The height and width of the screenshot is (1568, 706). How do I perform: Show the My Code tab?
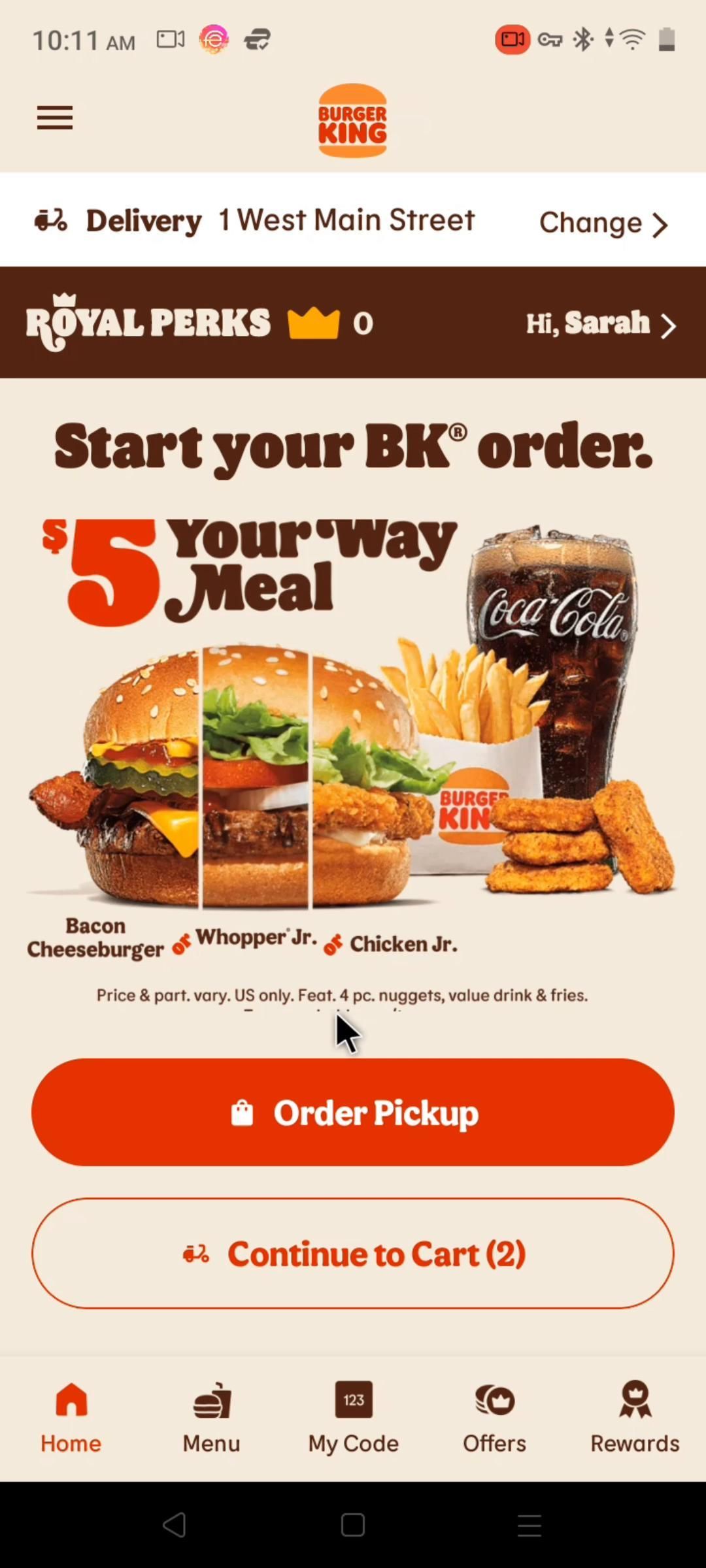[x=353, y=1416]
